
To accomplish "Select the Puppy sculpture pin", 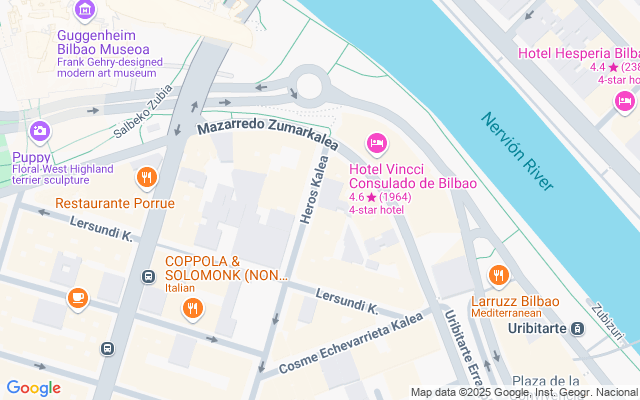I will point(40,131).
